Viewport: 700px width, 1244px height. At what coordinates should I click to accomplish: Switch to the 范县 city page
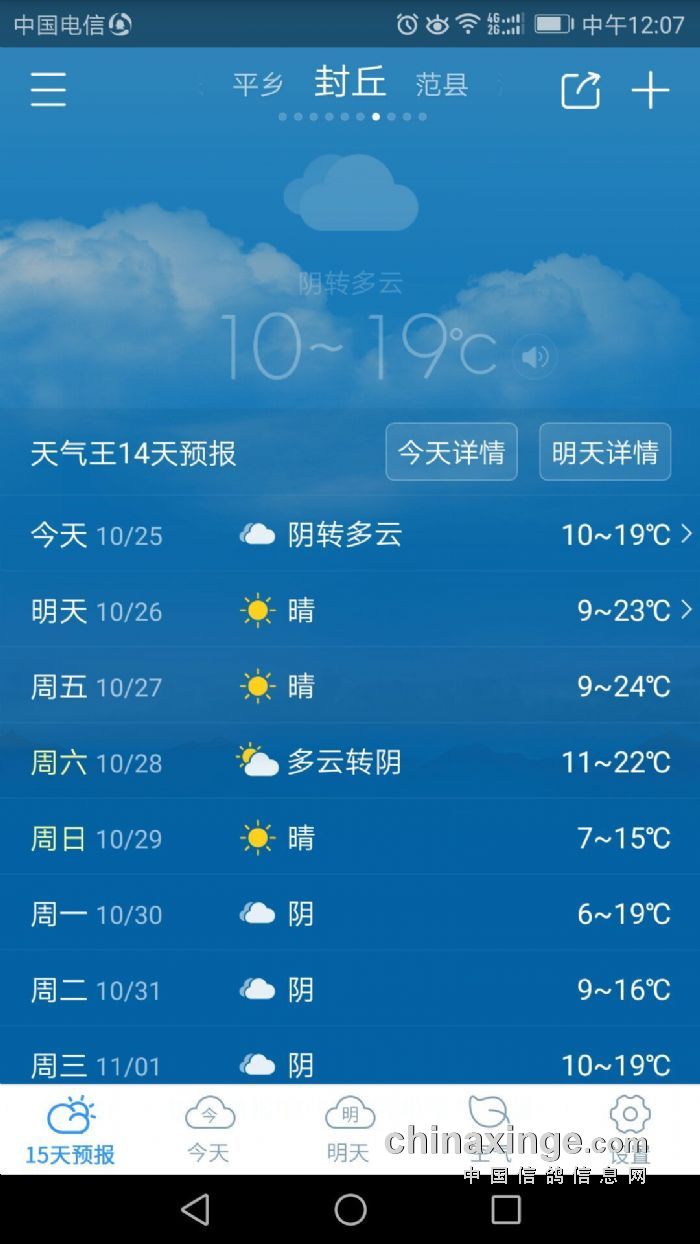point(442,84)
